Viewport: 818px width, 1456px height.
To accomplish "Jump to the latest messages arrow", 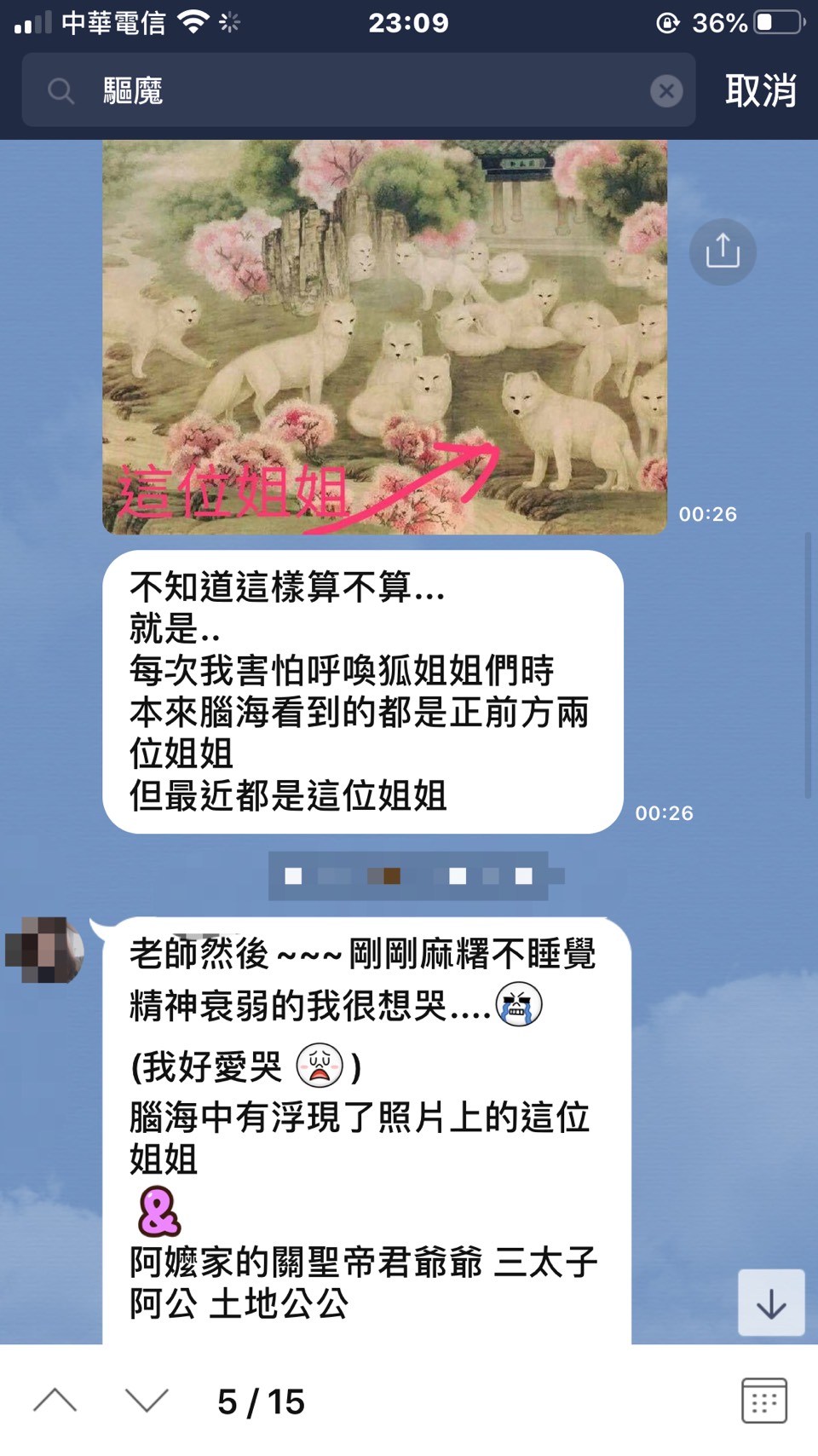I will [771, 1303].
